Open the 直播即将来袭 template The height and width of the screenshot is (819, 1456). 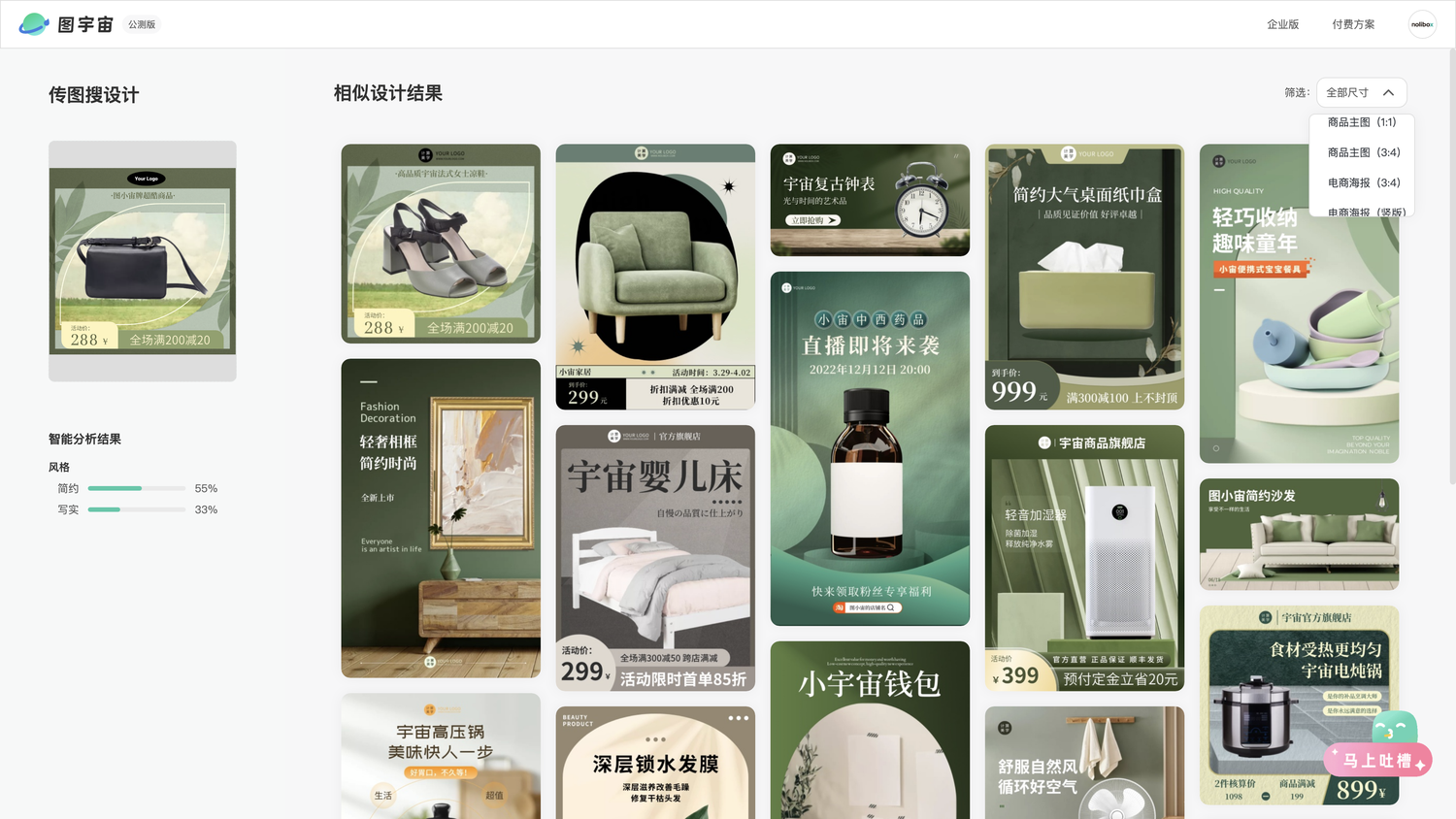pos(870,448)
